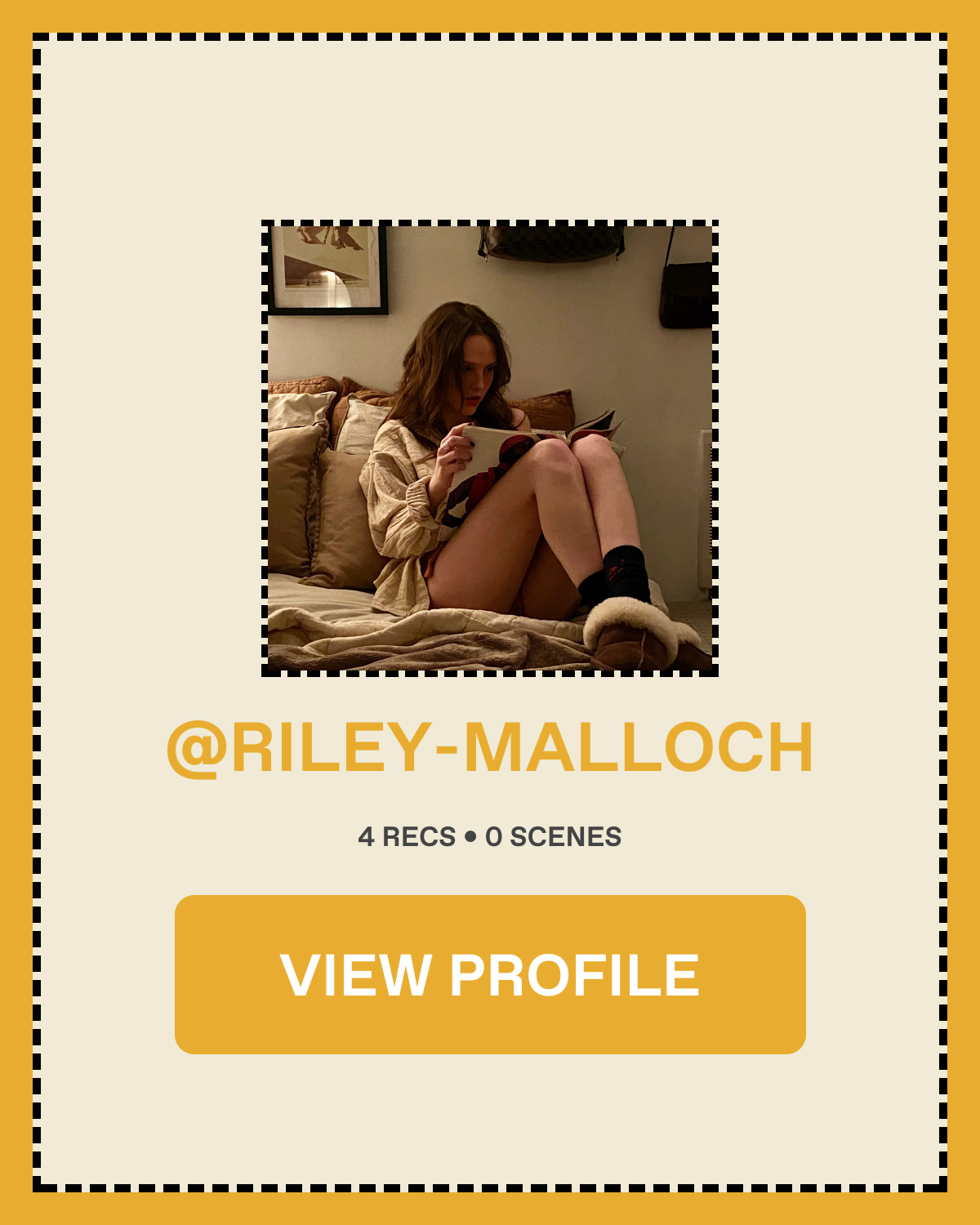Tap the View Profile button
The height and width of the screenshot is (1225, 980).
[x=490, y=974]
